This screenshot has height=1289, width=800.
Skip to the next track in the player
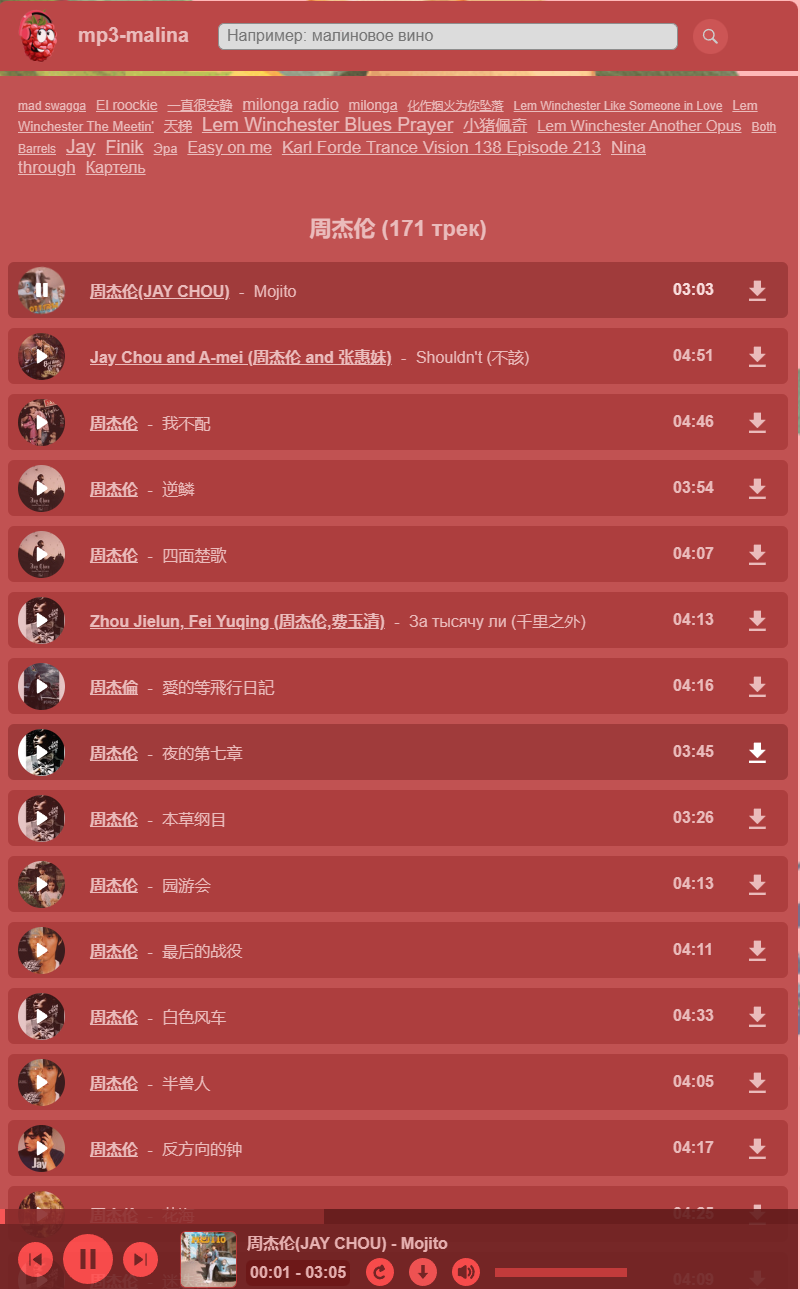coord(140,1259)
